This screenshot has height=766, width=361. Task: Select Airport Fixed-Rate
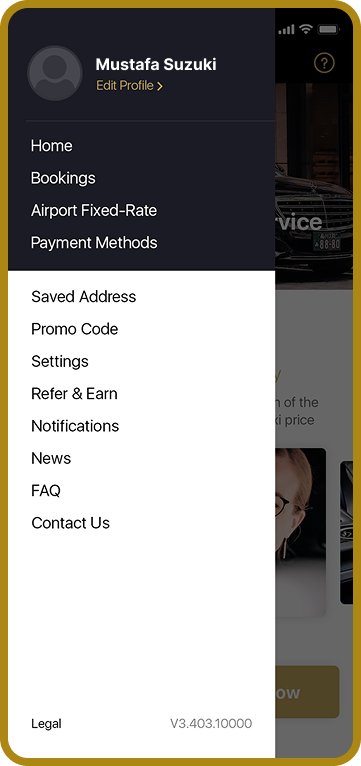(x=94, y=211)
